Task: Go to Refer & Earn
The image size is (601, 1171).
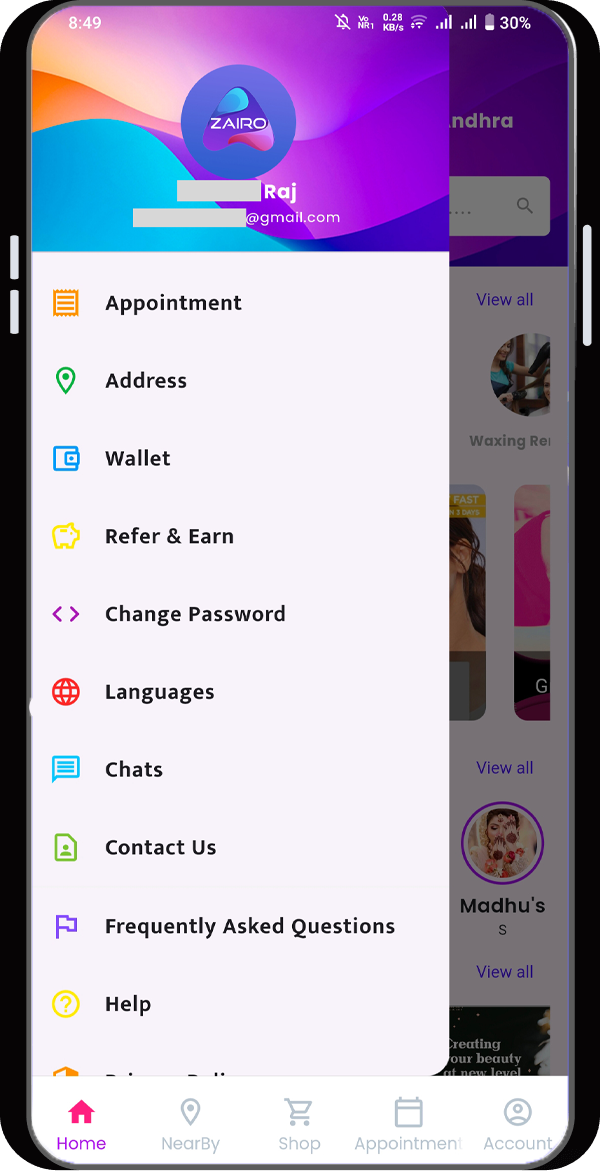Action: (x=169, y=537)
